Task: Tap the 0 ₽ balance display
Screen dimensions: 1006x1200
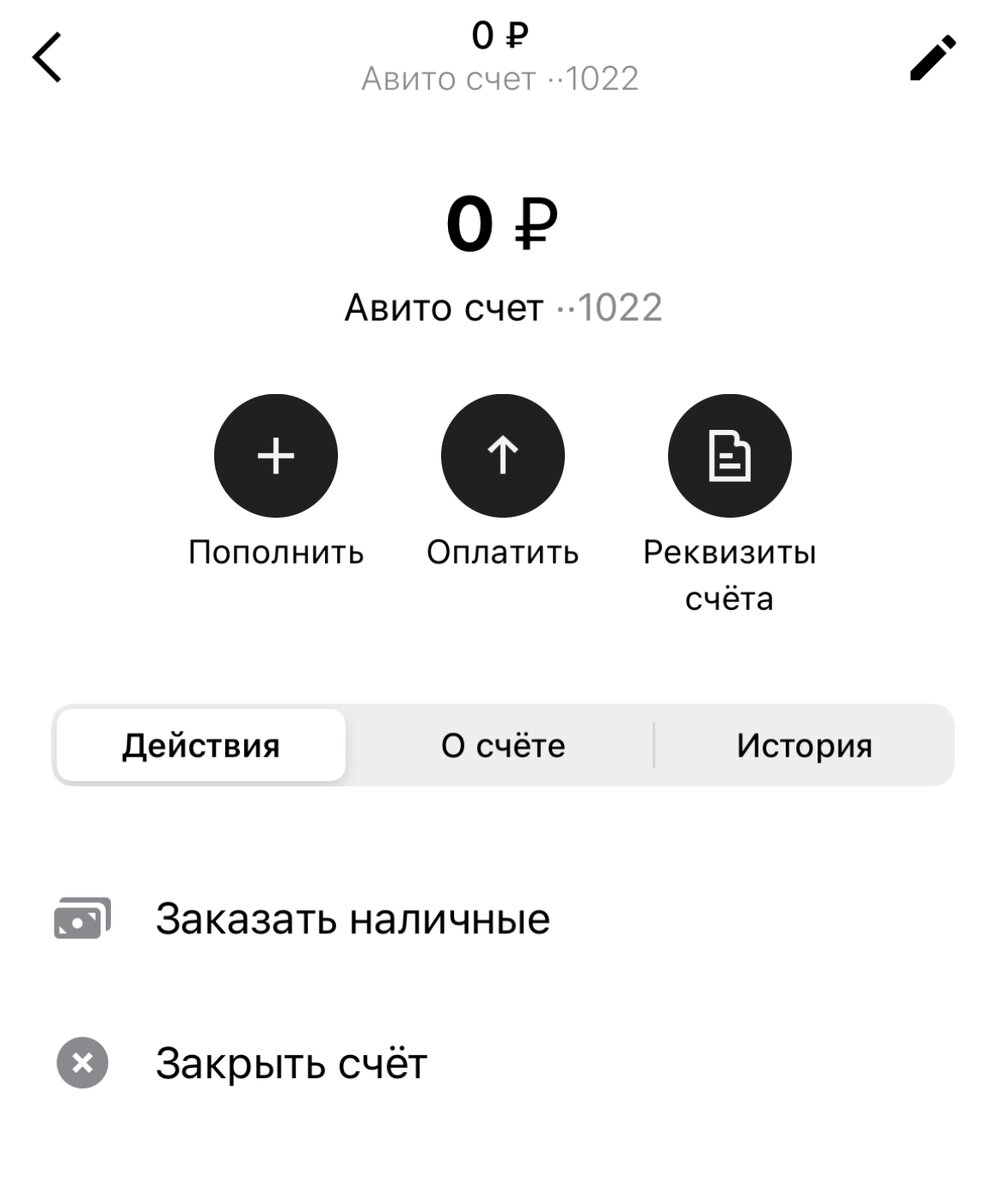Action: (x=503, y=222)
